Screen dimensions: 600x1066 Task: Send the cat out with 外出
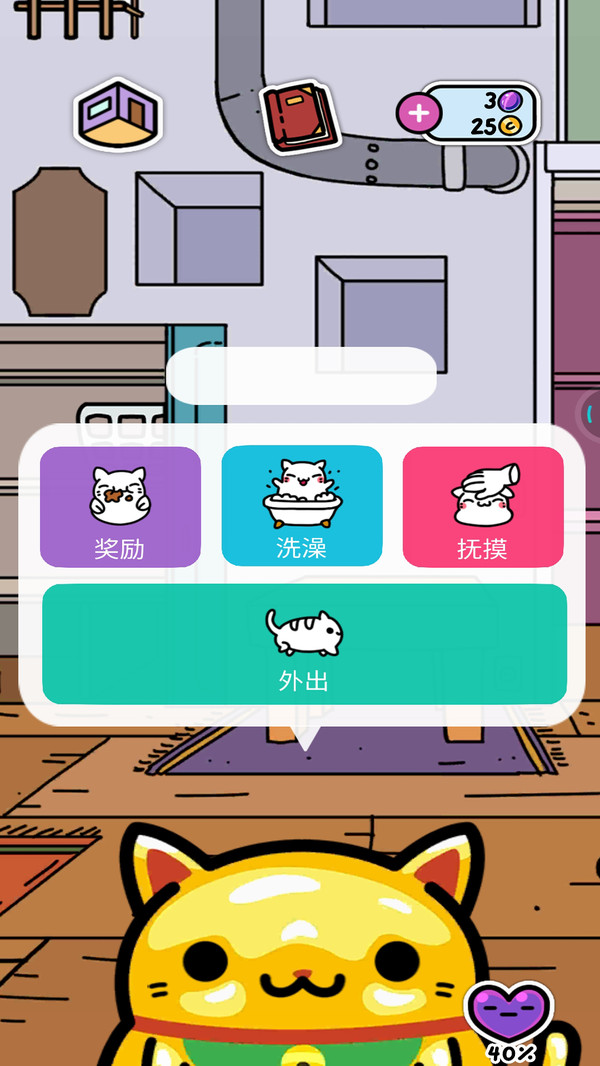coord(304,645)
